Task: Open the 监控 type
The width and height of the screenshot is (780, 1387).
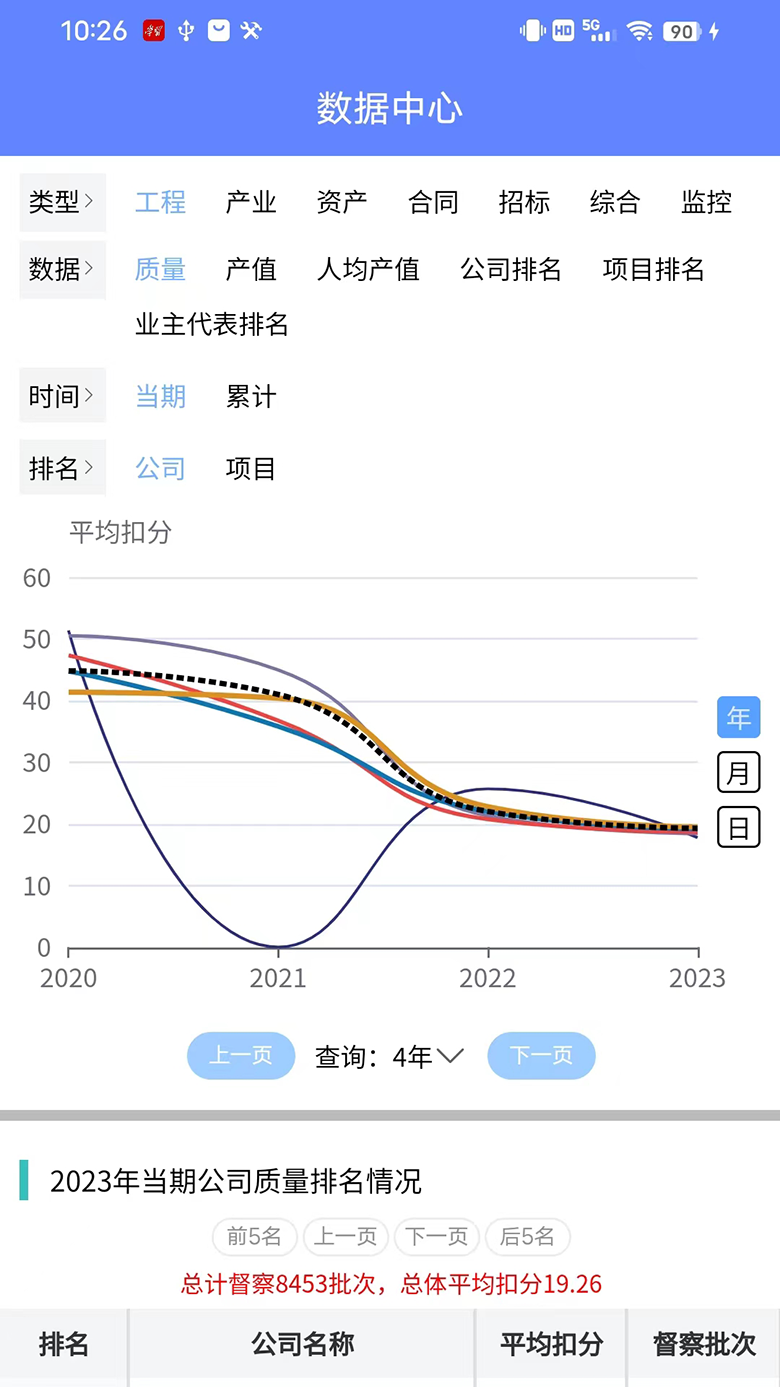Action: [706, 202]
